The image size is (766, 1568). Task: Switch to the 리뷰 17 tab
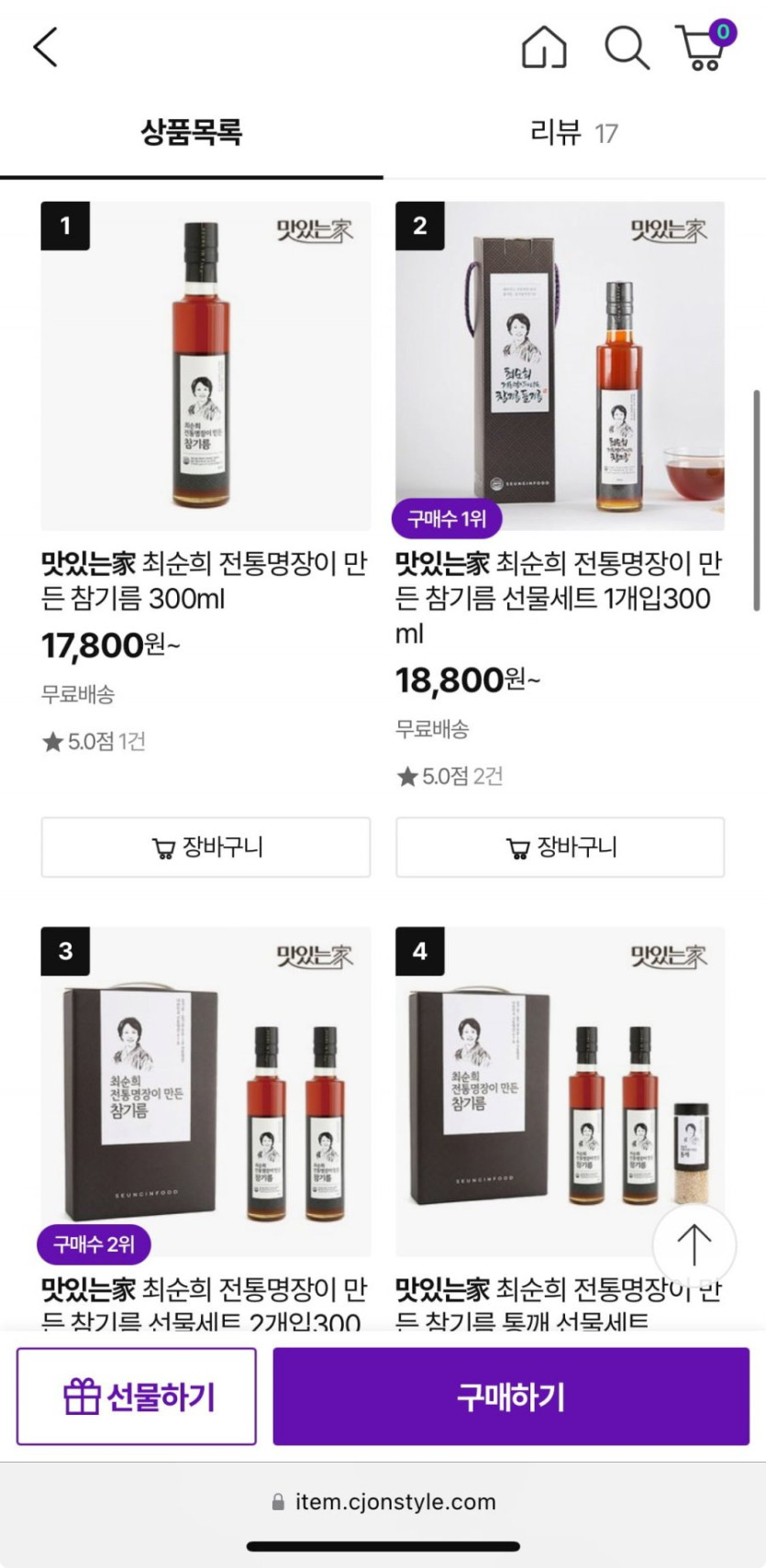click(573, 133)
